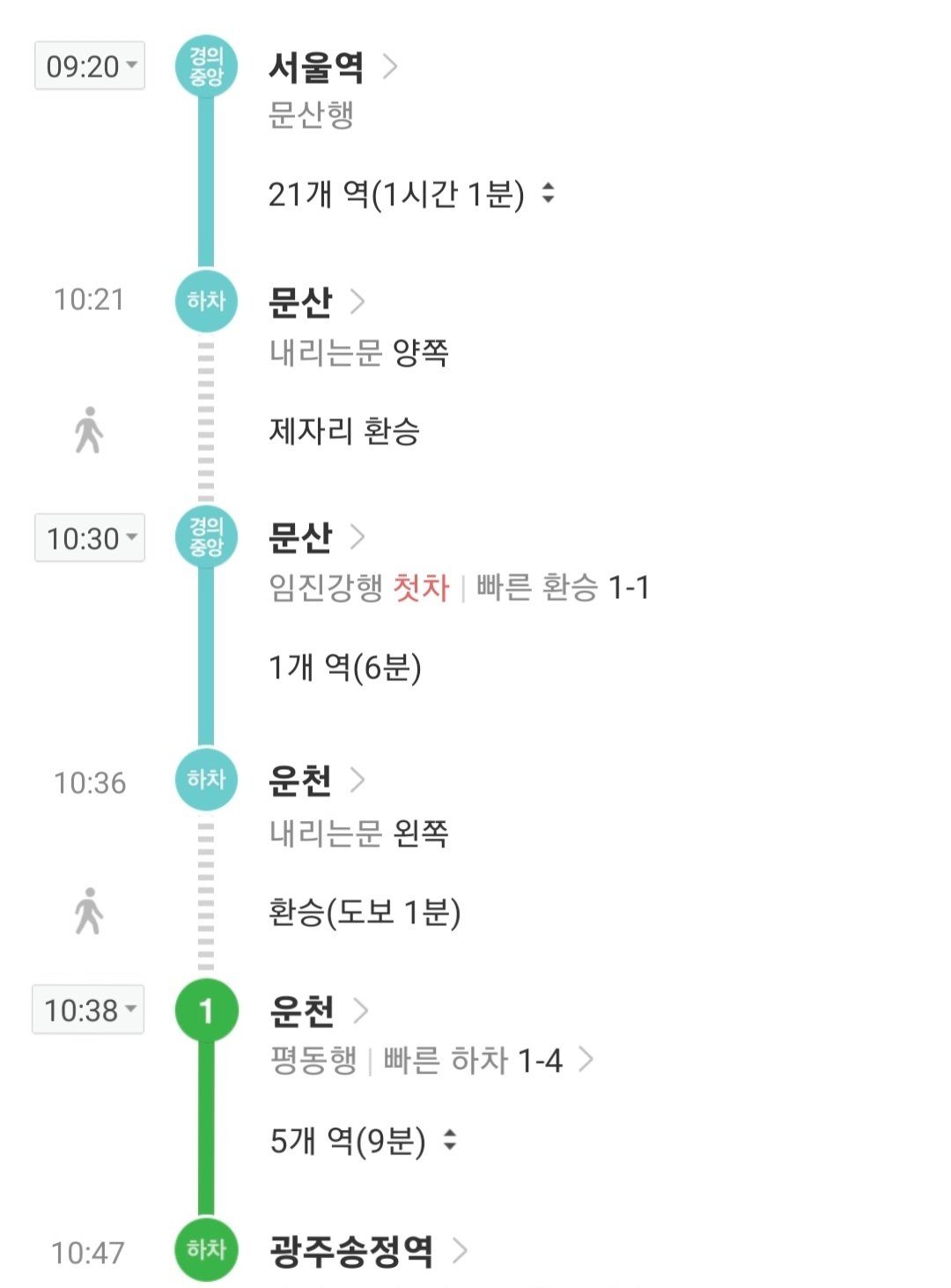Viewport: 951px width, 1288px height.
Task: View 운천 alighting station at 10:36
Action: click(x=317, y=780)
